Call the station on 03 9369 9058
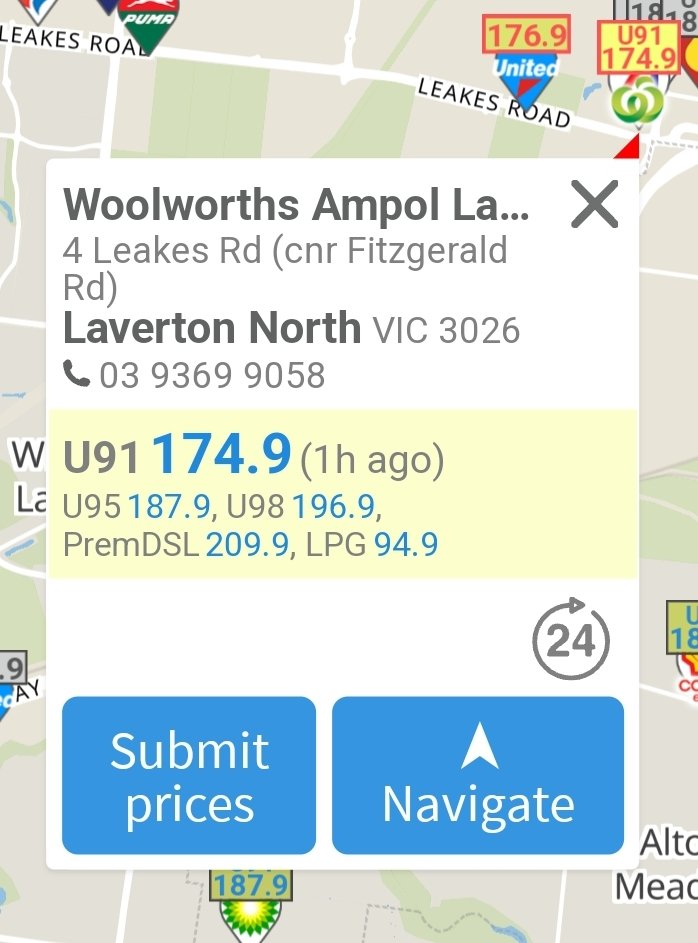Image resolution: width=698 pixels, height=943 pixels. (x=196, y=375)
